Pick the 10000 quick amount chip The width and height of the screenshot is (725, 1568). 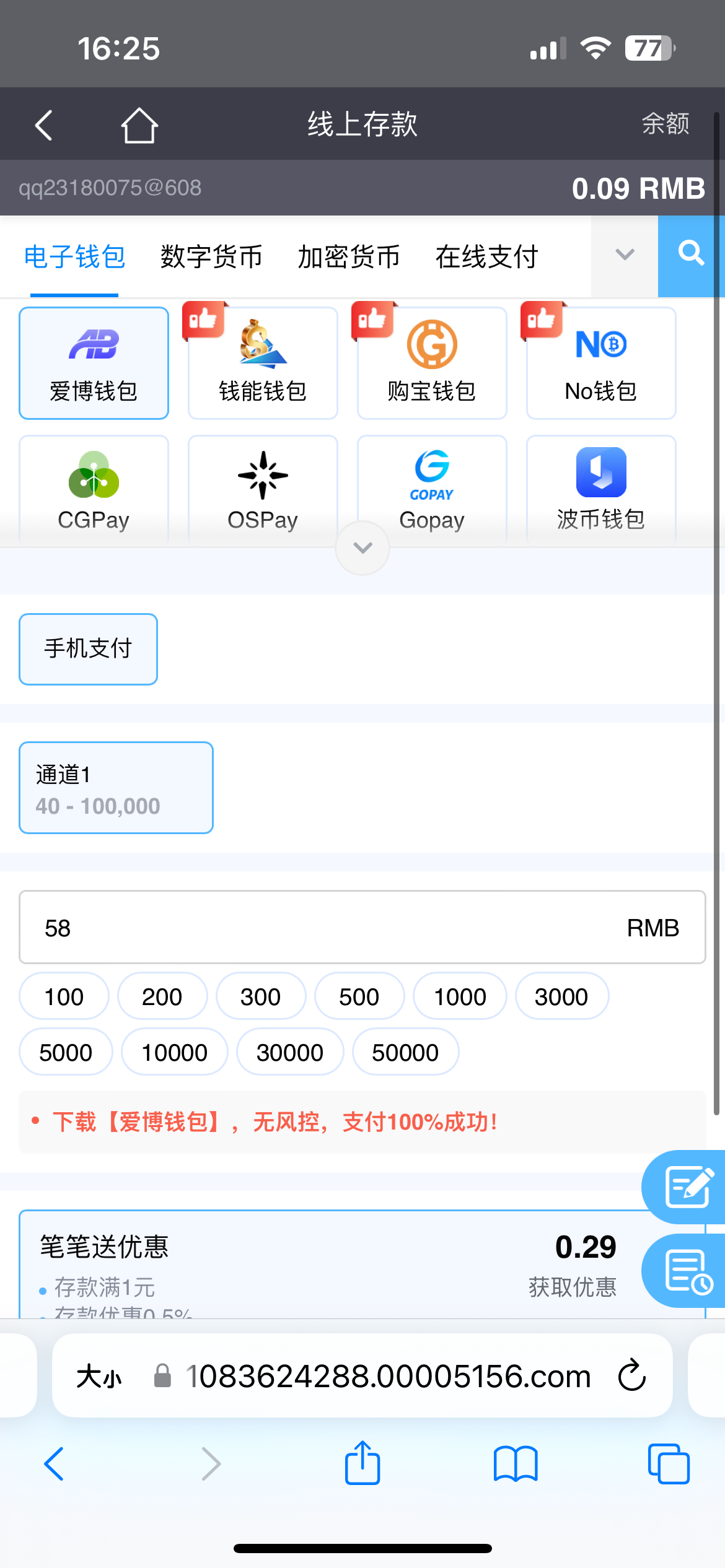174,1052
